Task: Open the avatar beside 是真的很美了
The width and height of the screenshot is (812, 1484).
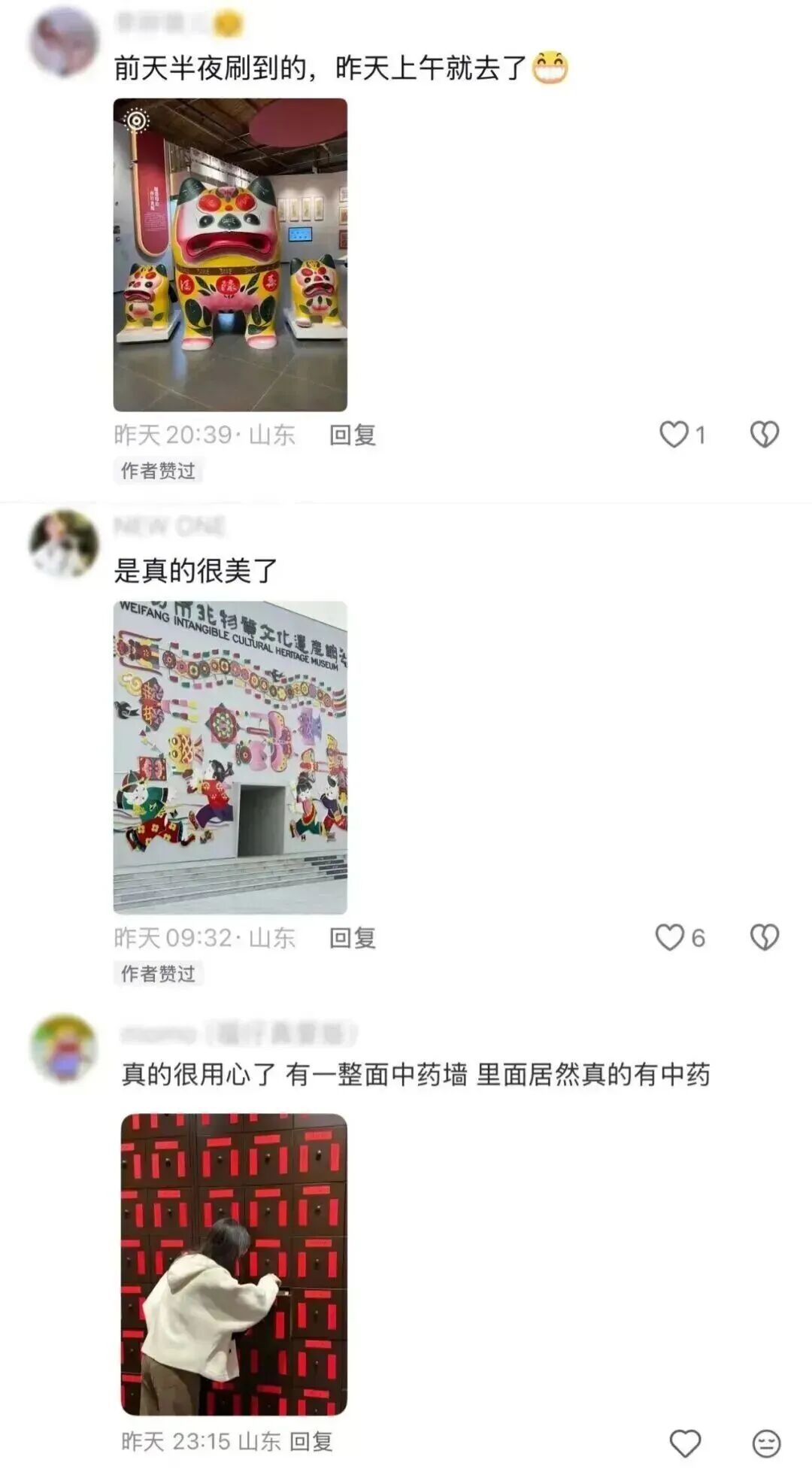Action: point(64,544)
